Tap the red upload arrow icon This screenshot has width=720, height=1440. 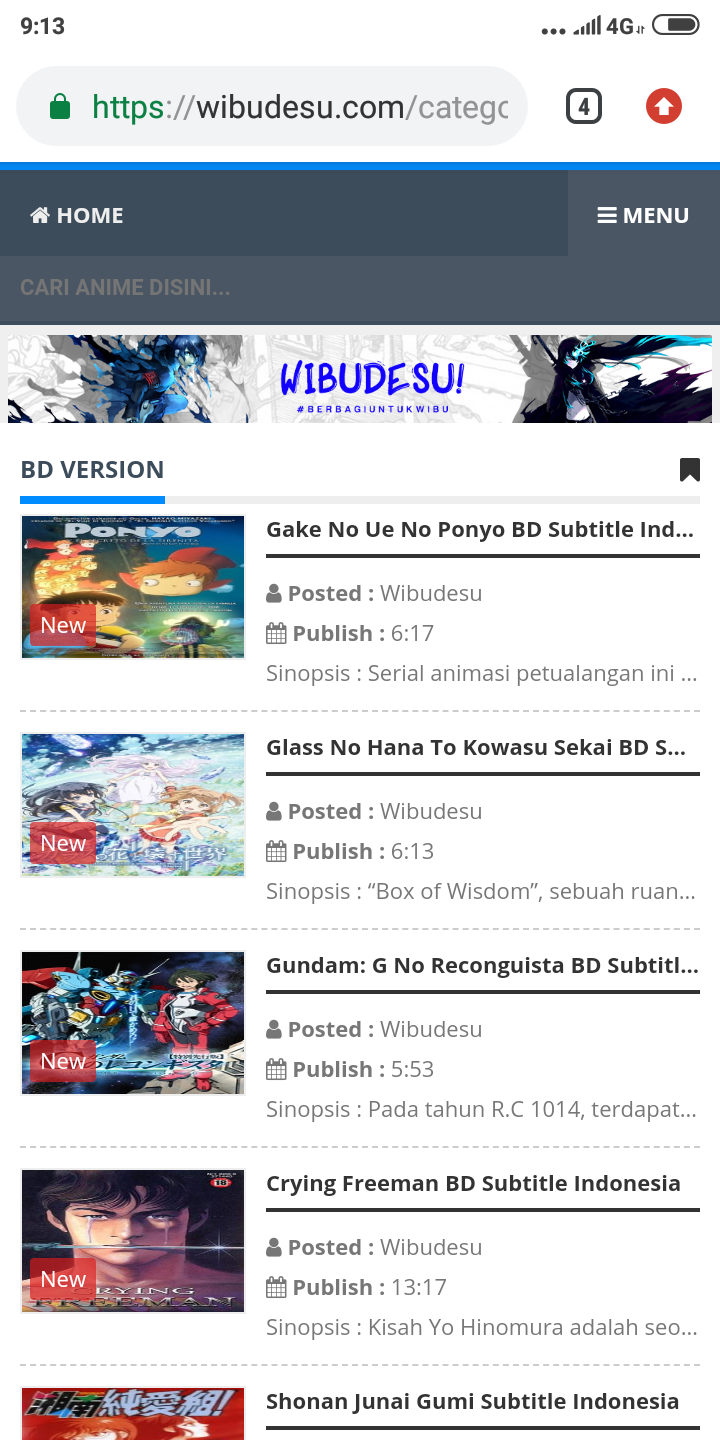tap(663, 105)
